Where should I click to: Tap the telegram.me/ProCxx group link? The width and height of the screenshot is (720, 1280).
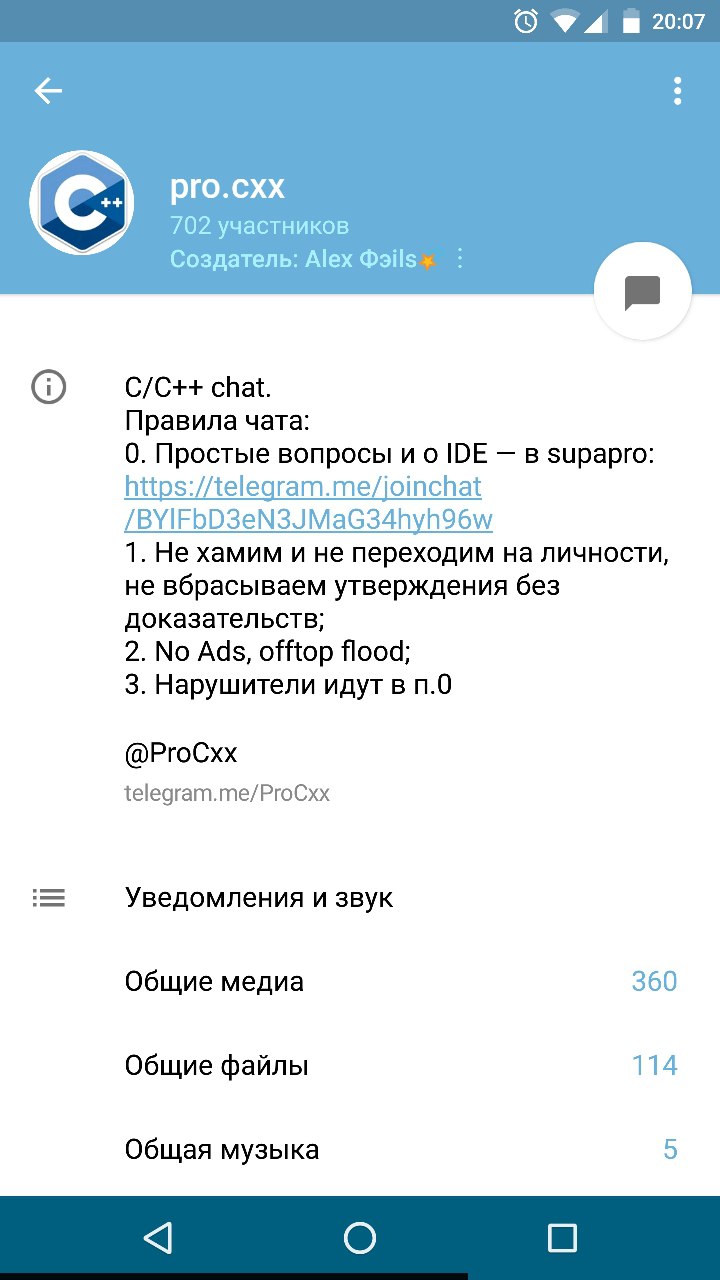coord(227,794)
